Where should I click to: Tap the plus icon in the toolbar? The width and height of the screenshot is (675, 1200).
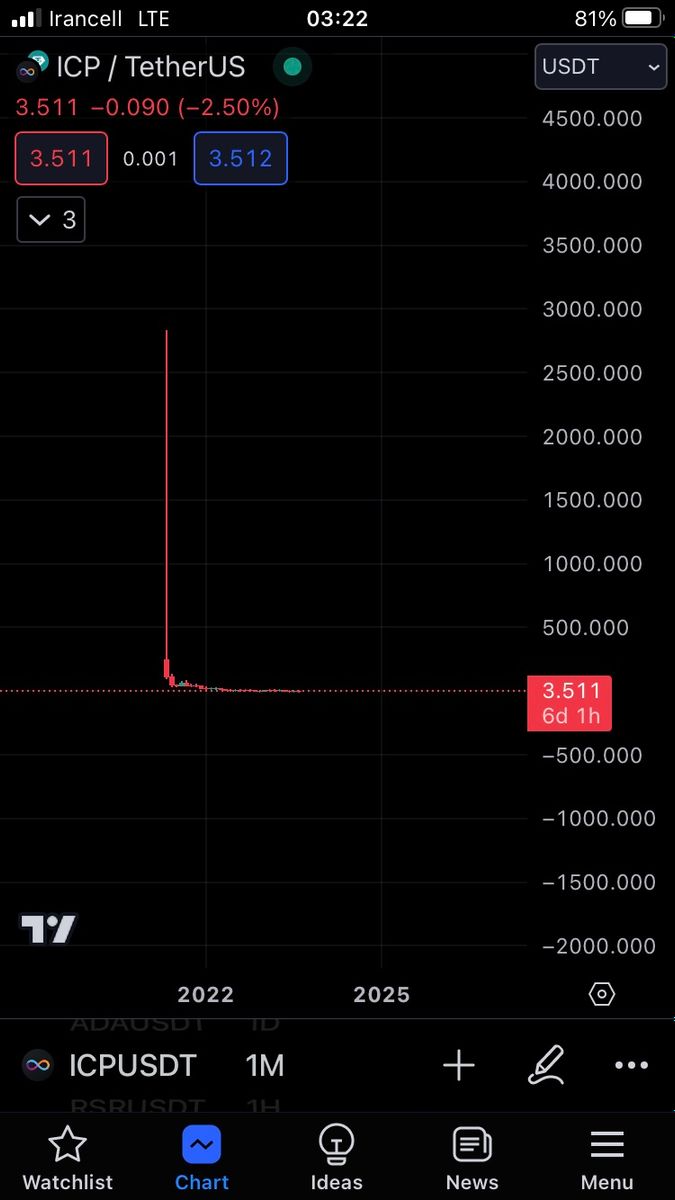[x=459, y=1066]
